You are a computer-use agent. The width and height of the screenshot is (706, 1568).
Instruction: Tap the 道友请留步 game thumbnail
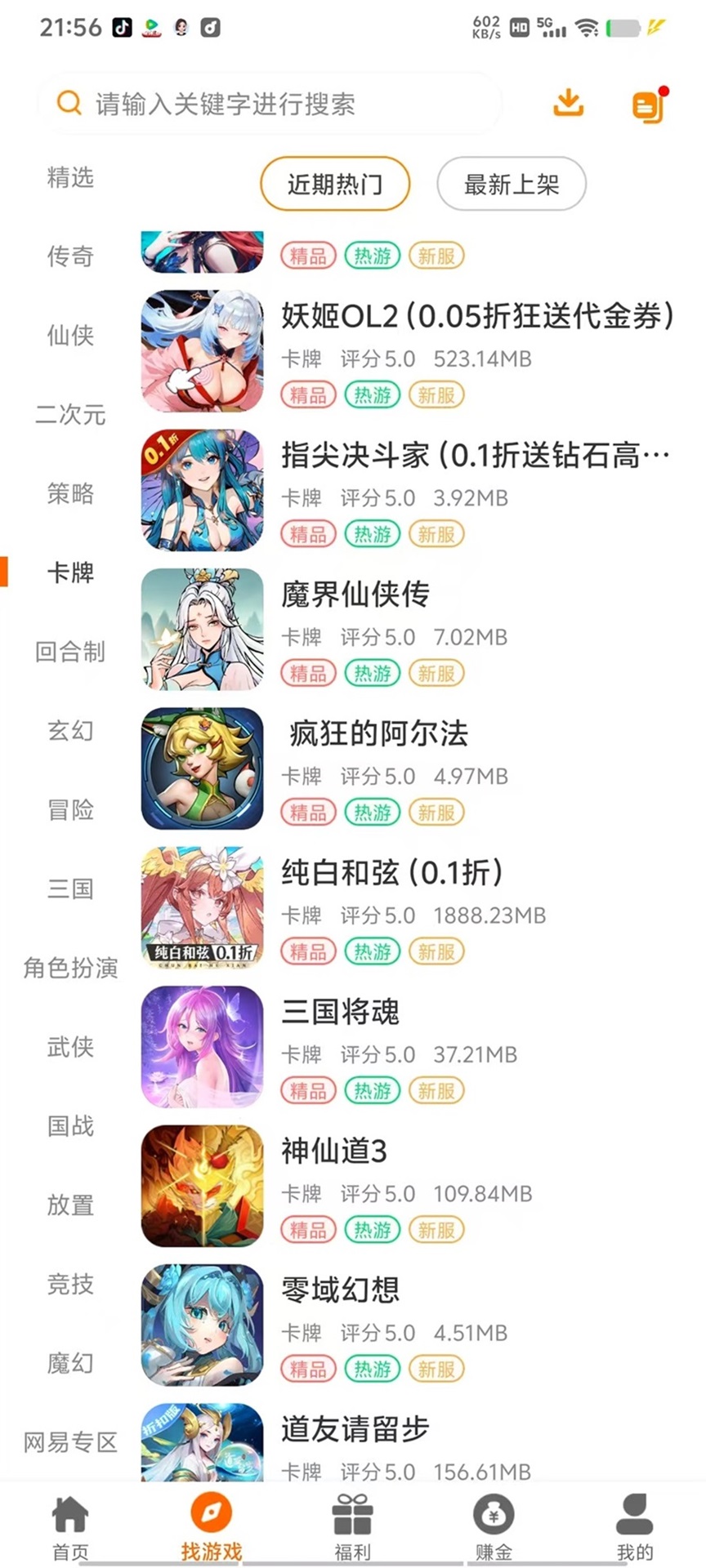(x=202, y=1441)
